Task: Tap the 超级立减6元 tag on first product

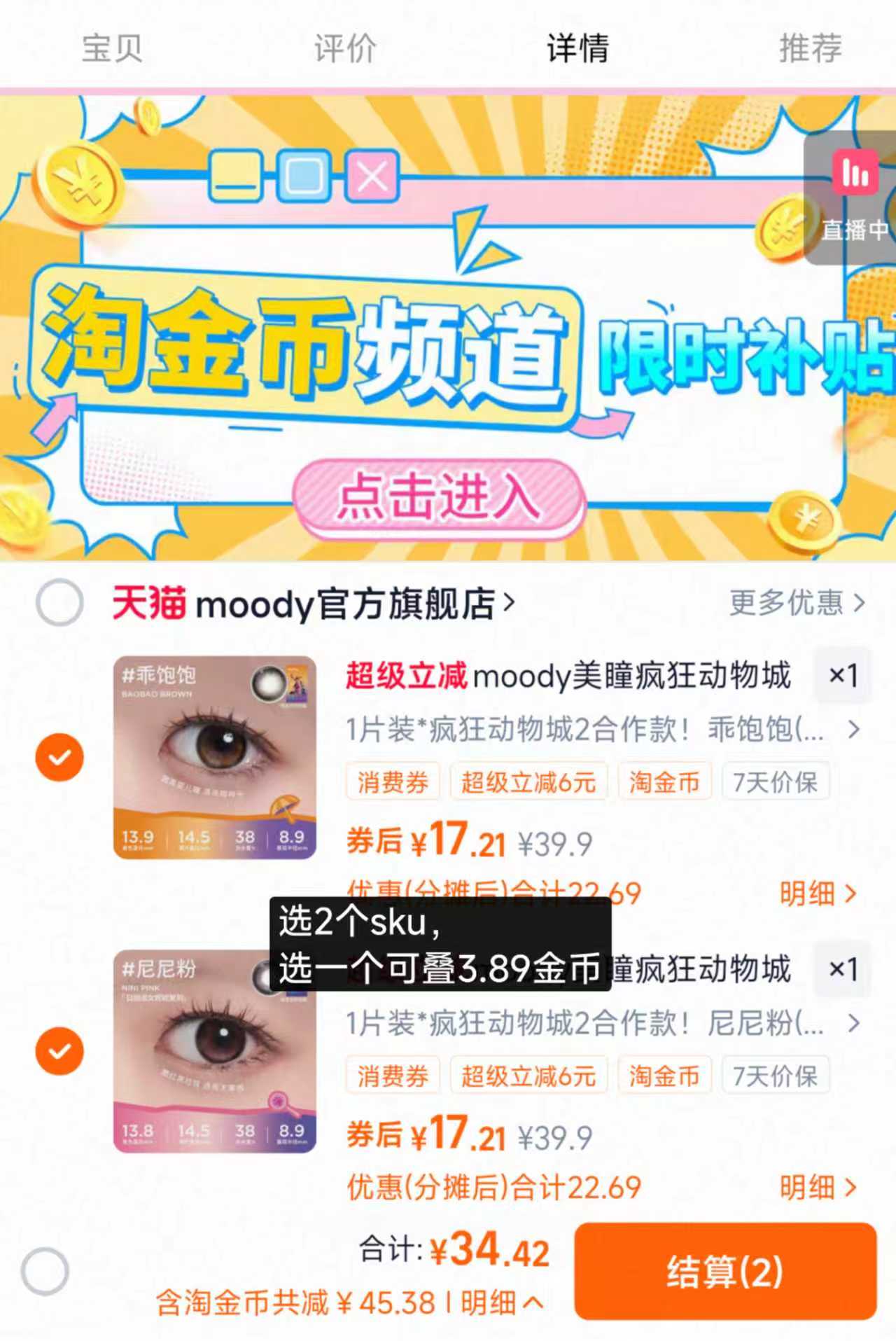Action: pyautogui.click(x=527, y=783)
